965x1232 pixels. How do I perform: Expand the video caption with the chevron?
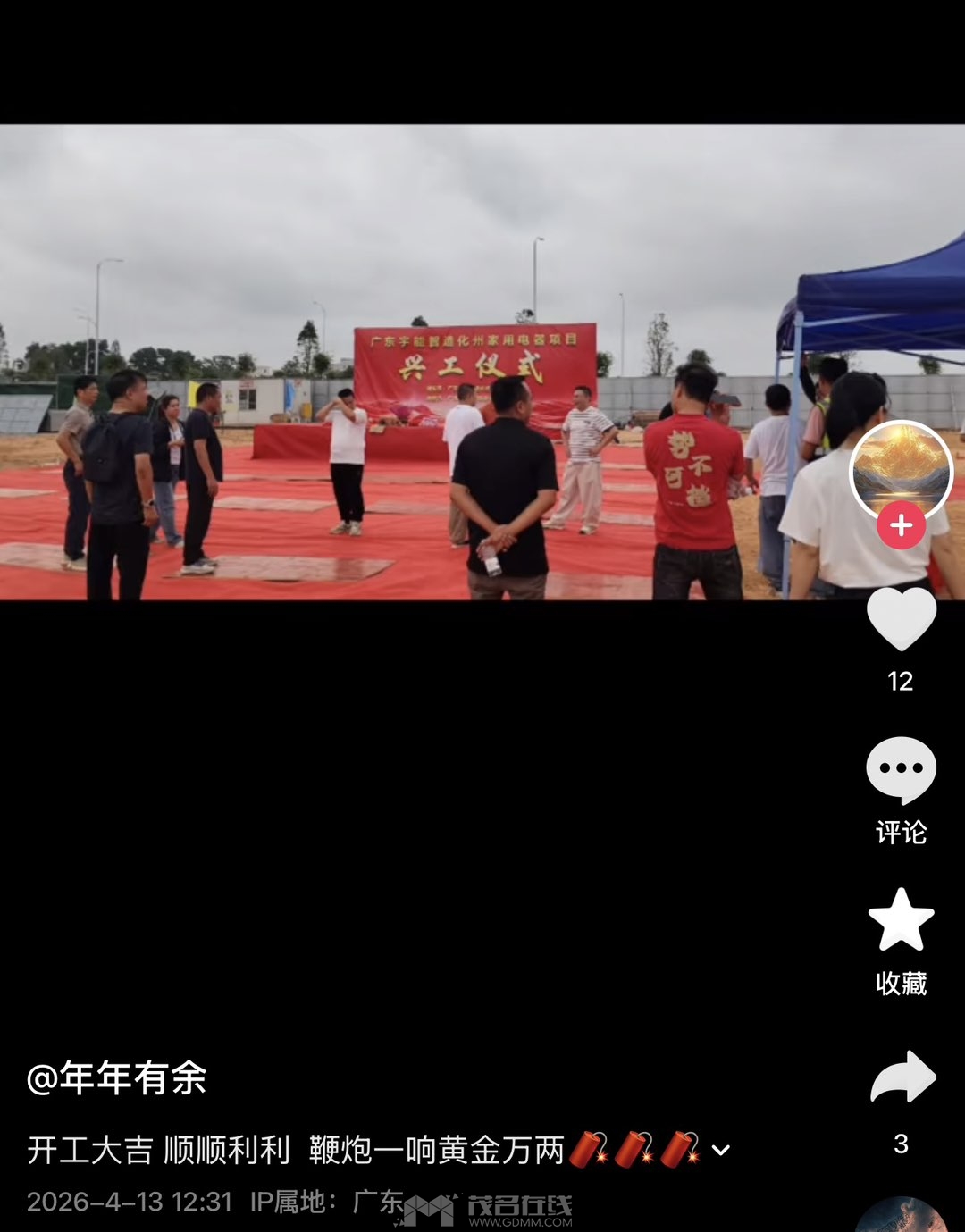pyautogui.click(x=721, y=1151)
